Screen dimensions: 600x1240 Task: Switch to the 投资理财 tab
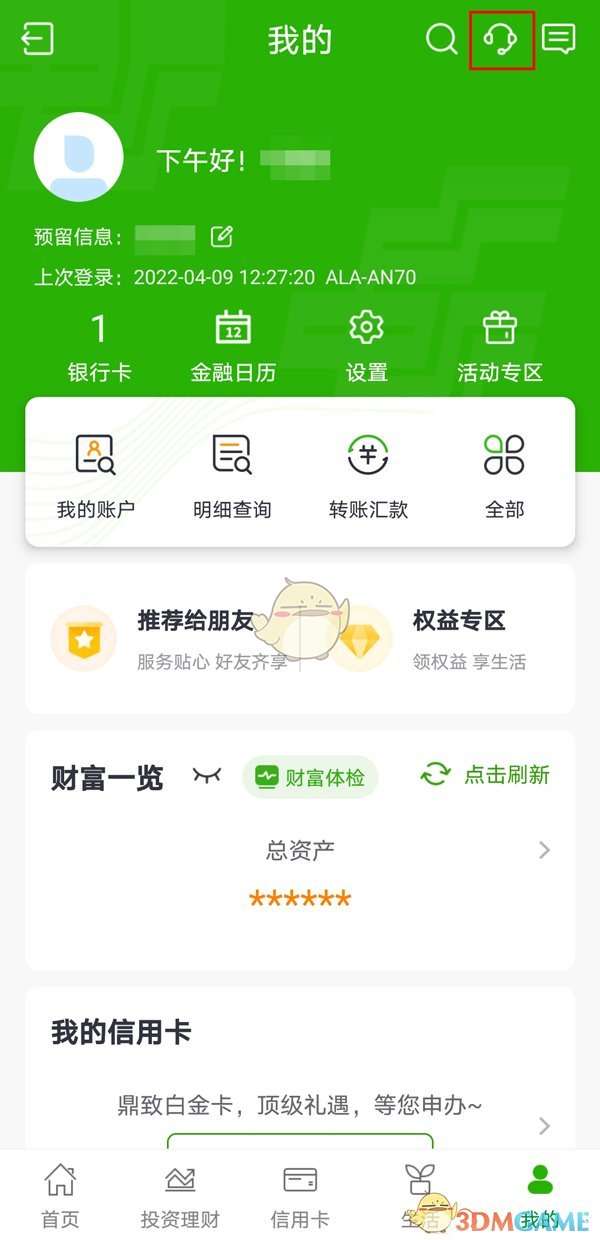tap(180, 1195)
